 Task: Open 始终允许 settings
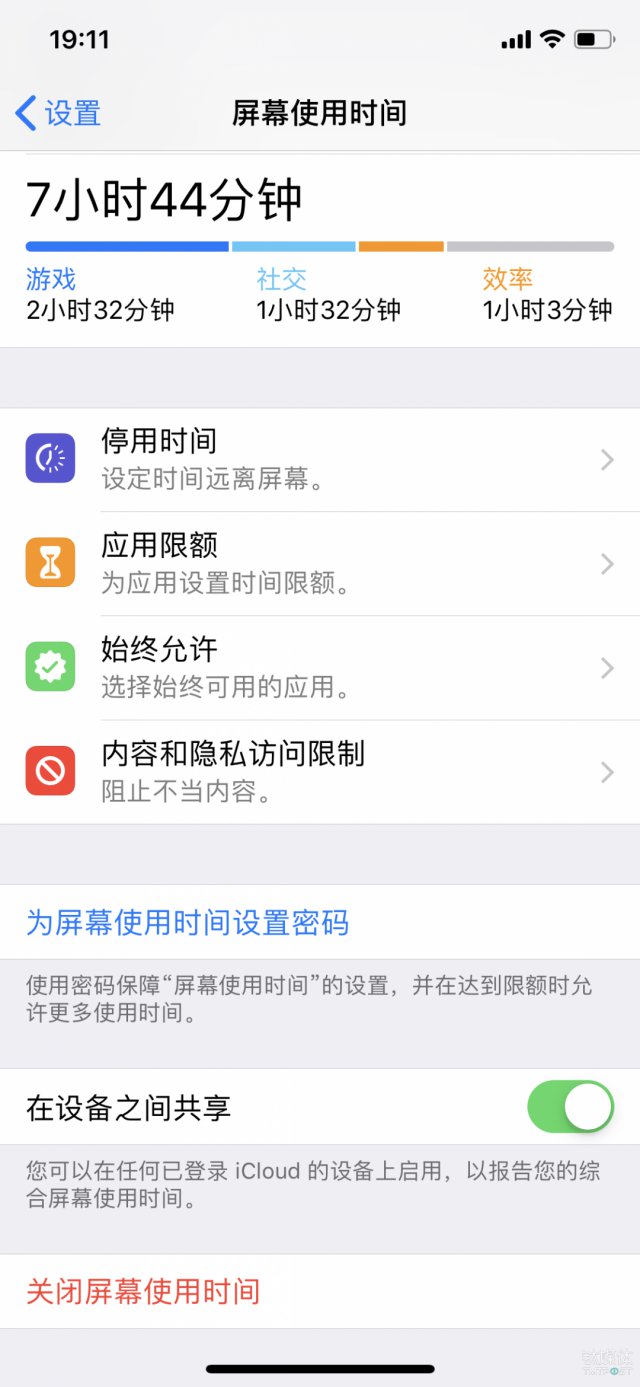tap(320, 668)
